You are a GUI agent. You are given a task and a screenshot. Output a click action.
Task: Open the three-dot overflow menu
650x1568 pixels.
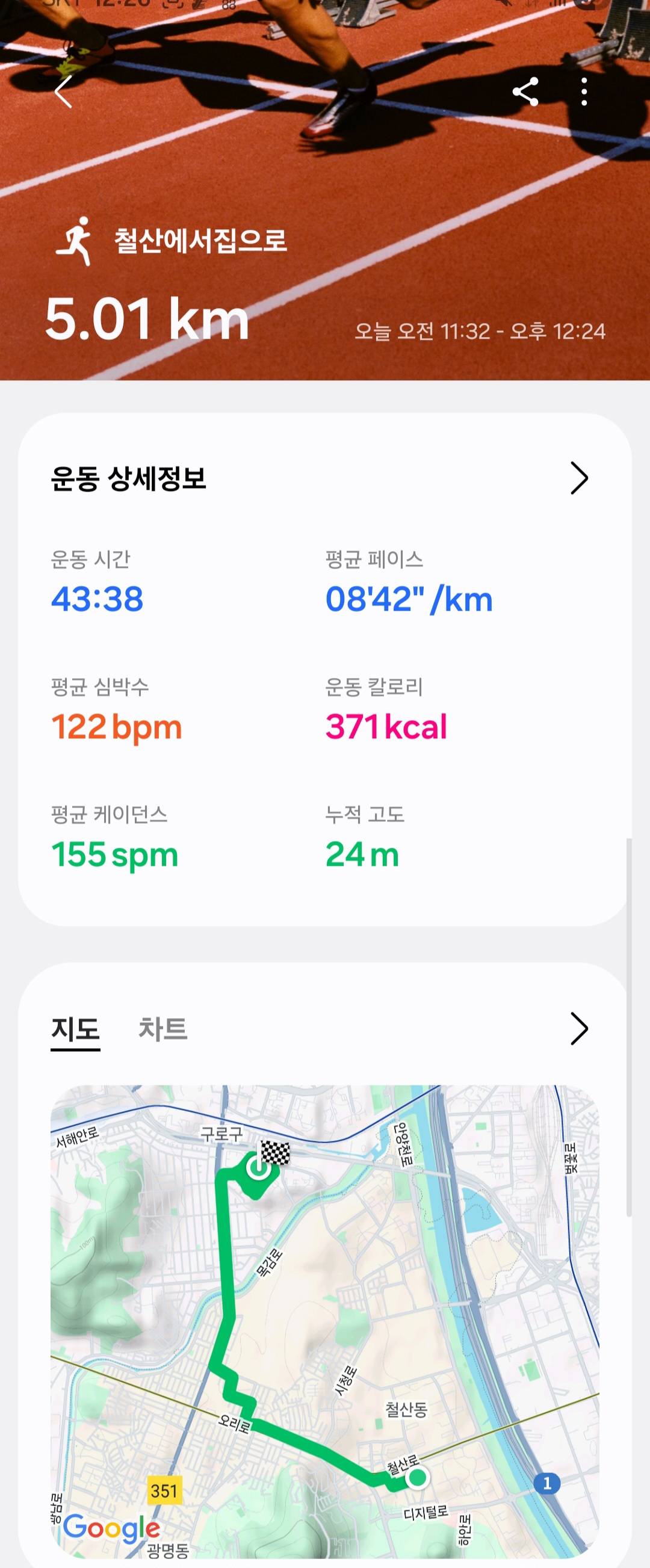pyautogui.click(x=584, y=92)
